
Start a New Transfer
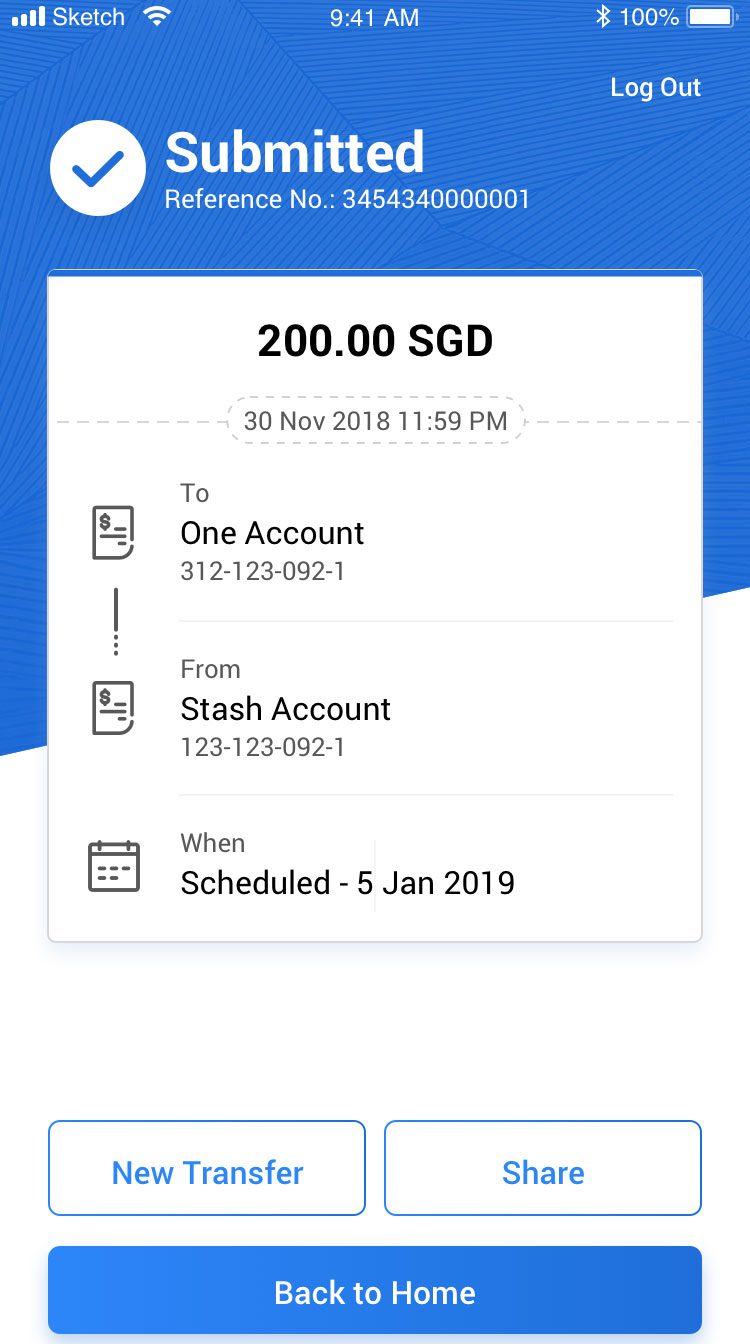coord(207,1168)
